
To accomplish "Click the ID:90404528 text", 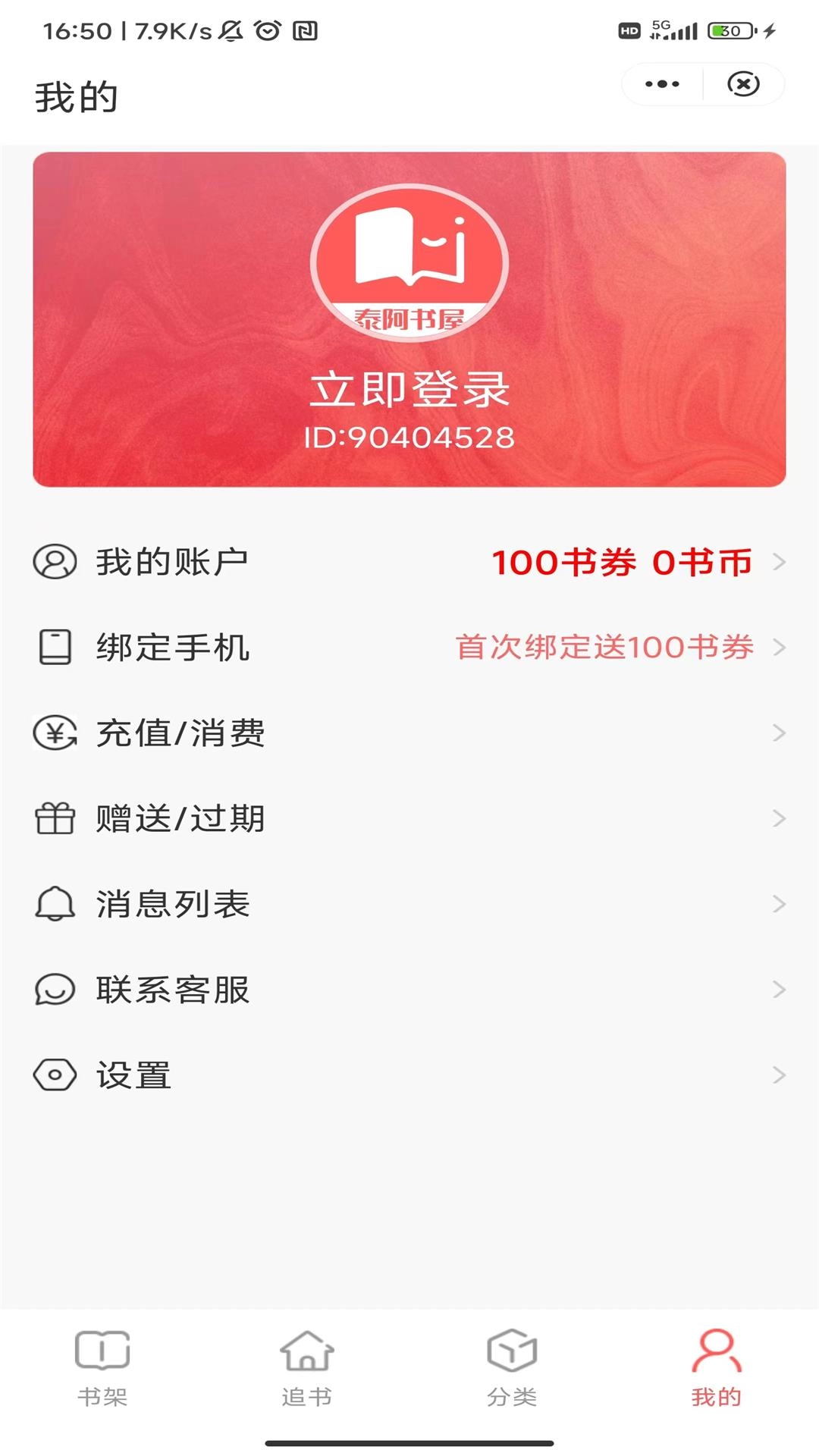I will (x=409, y=436).
